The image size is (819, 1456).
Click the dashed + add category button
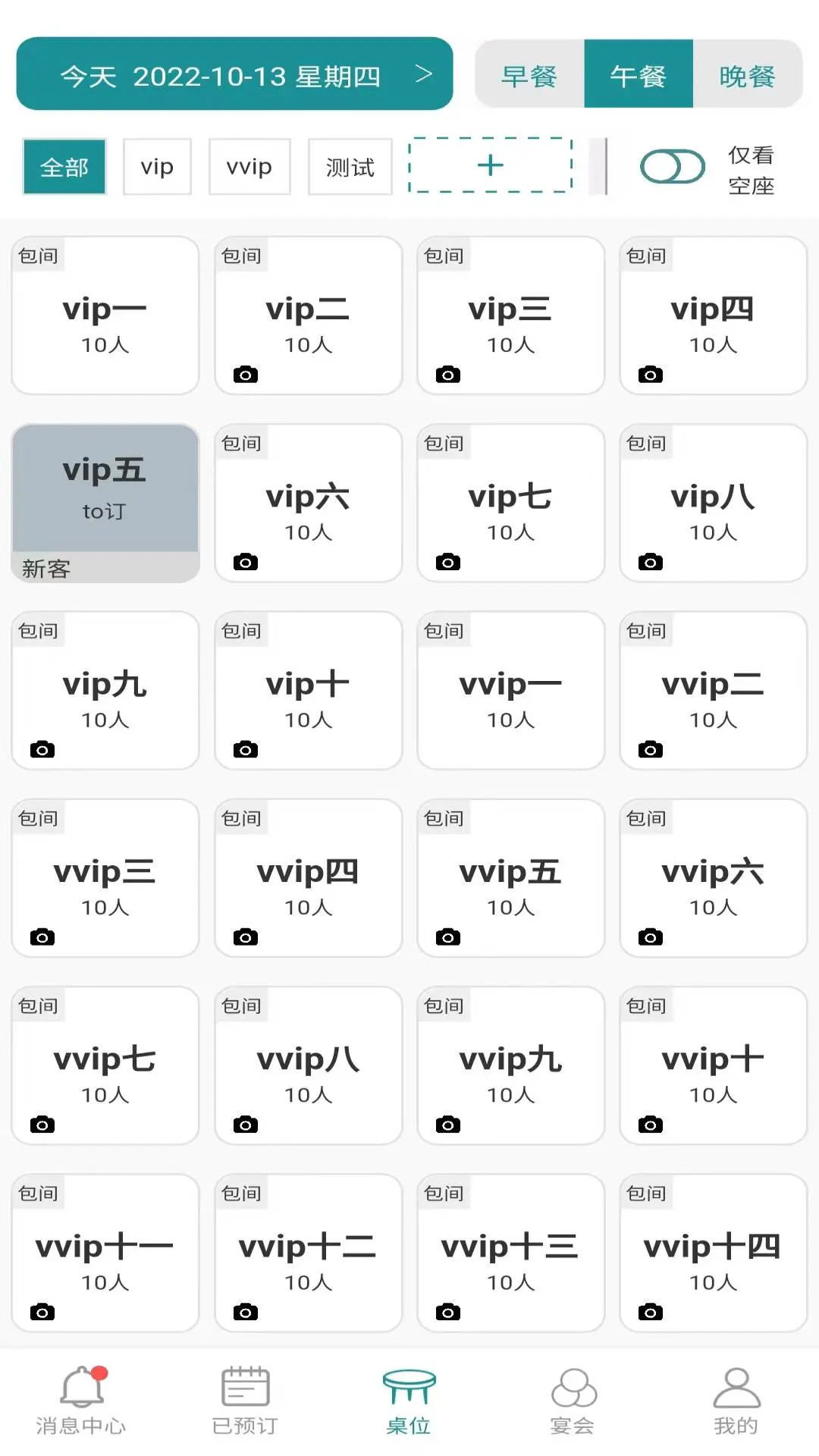(x=490, y=165)
